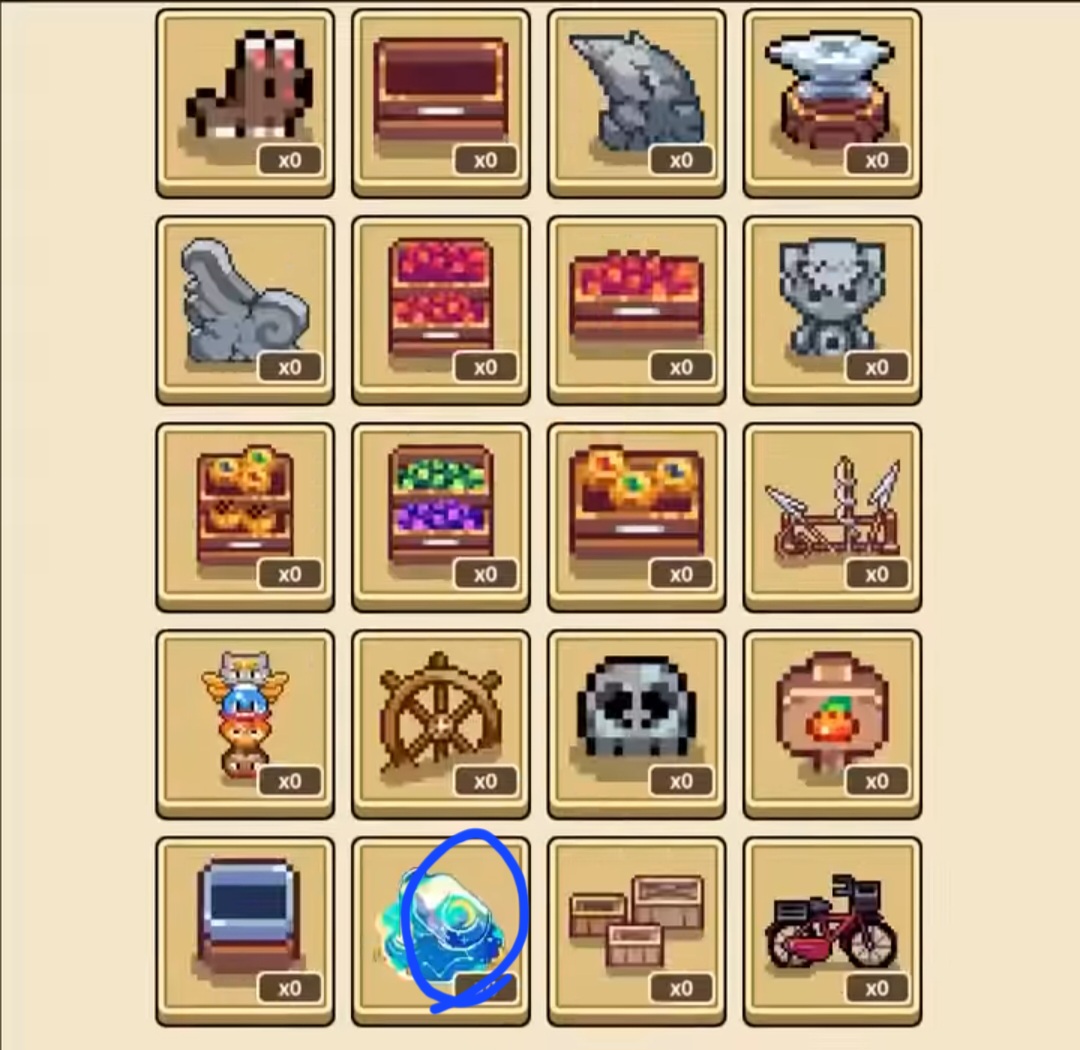The height and width of the screenshot is (1050, 1080).
Task: Select the double-shelf sunflower crate
Action: point(245,517)
